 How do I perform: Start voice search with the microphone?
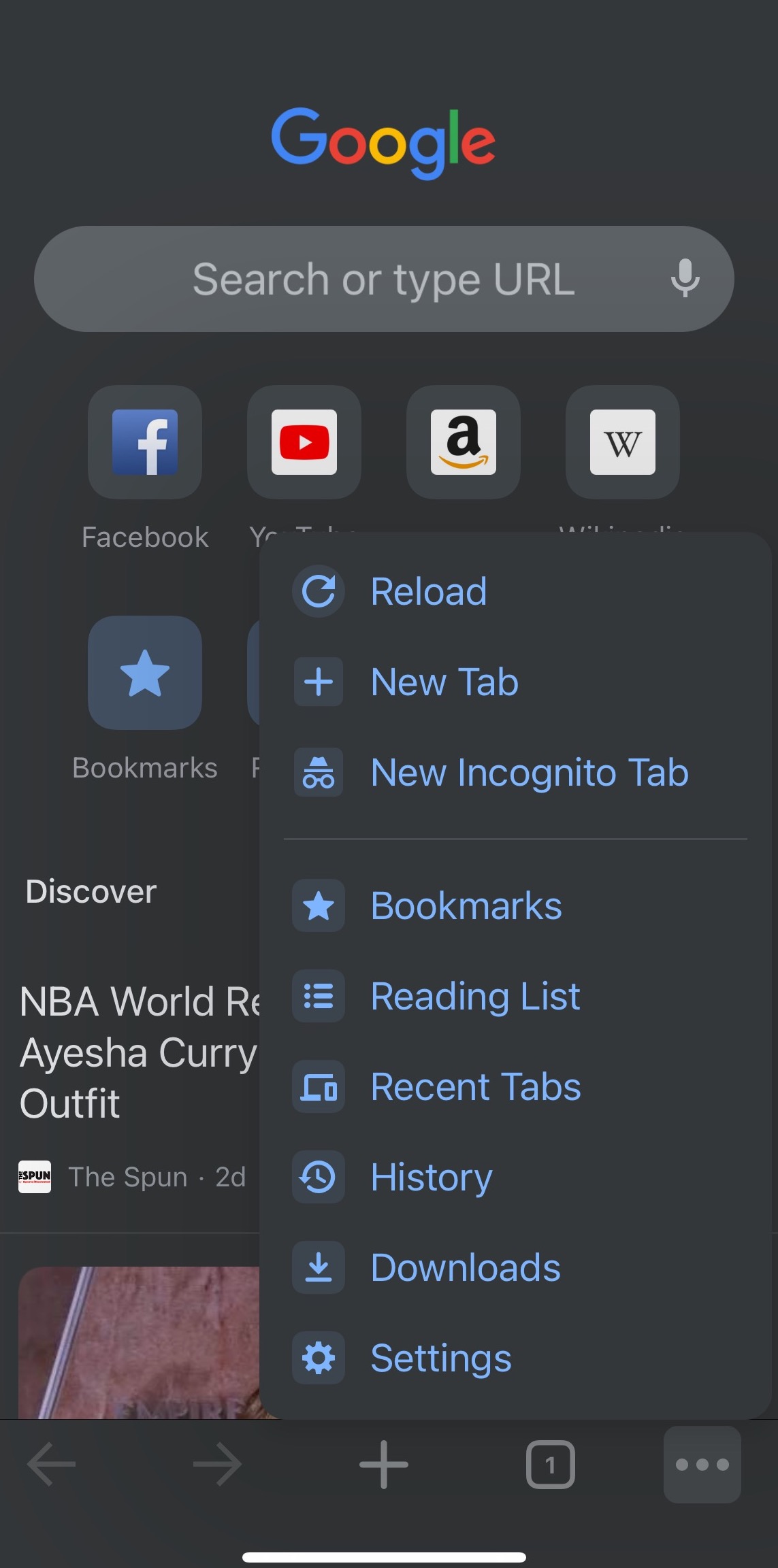pyautogui.click(x=685, y=278)
